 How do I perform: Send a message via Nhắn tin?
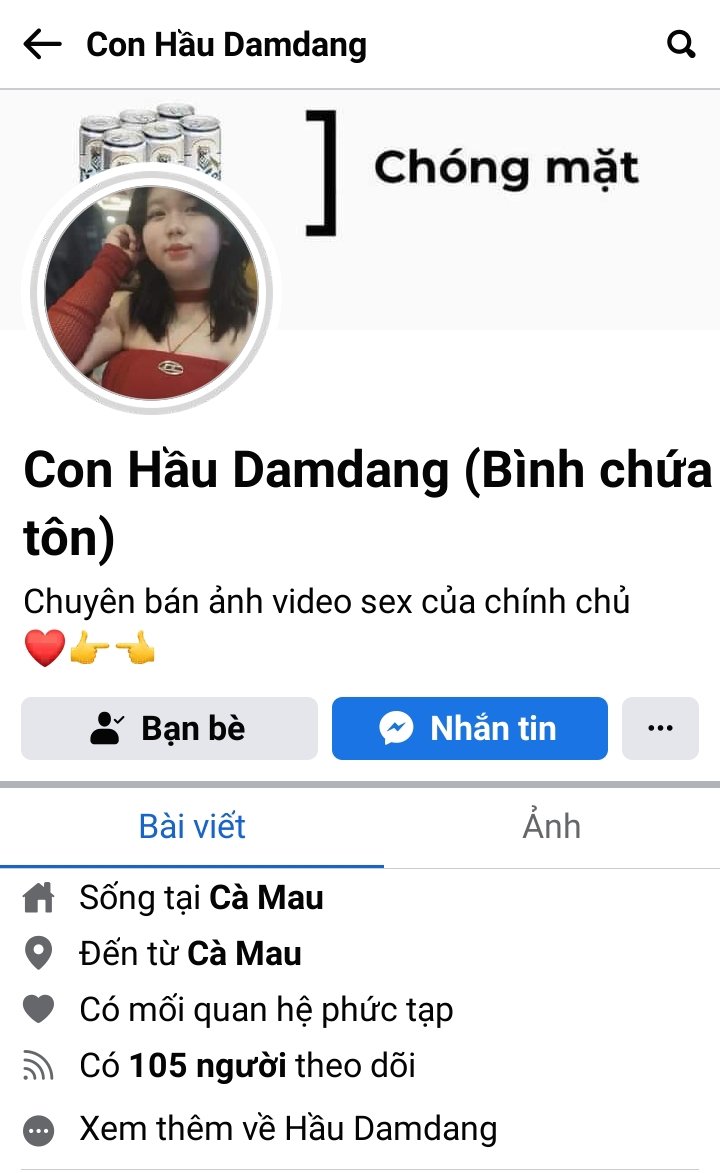[x=470, y=728]
